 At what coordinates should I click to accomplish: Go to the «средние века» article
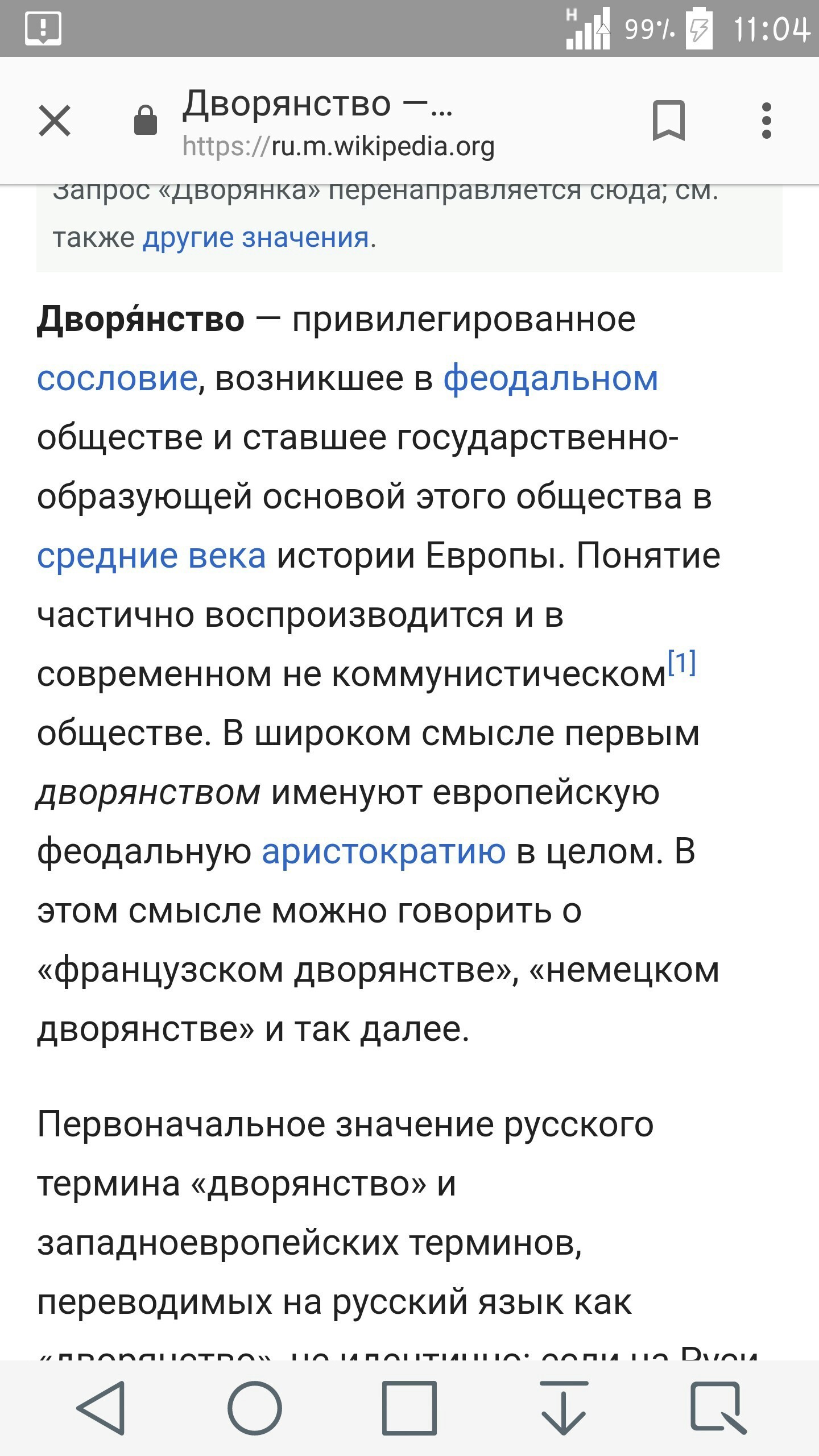pos(151,556)
